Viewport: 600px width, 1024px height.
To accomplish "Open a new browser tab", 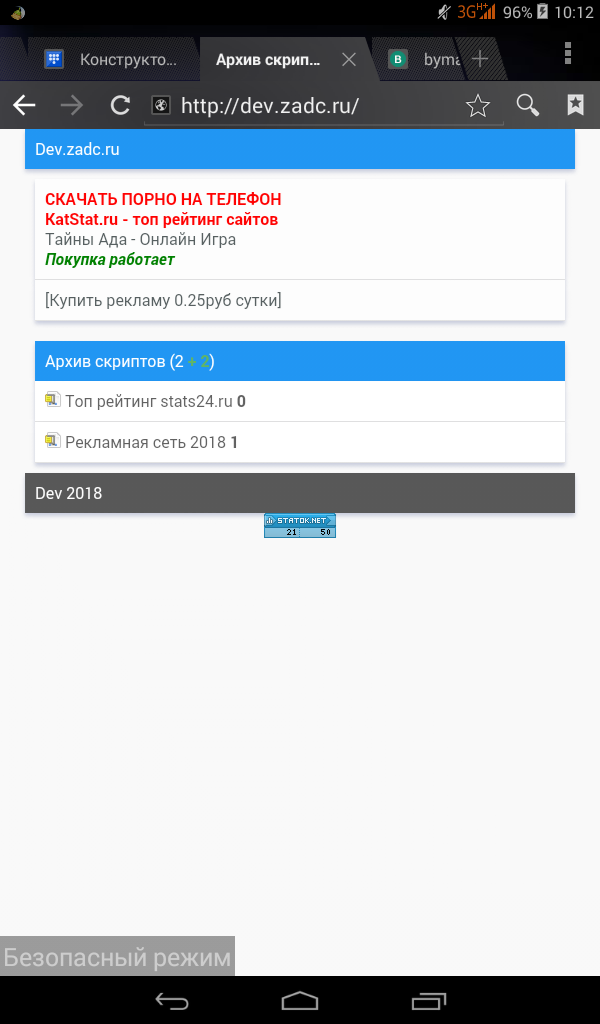I will click(x=480, y=59).
